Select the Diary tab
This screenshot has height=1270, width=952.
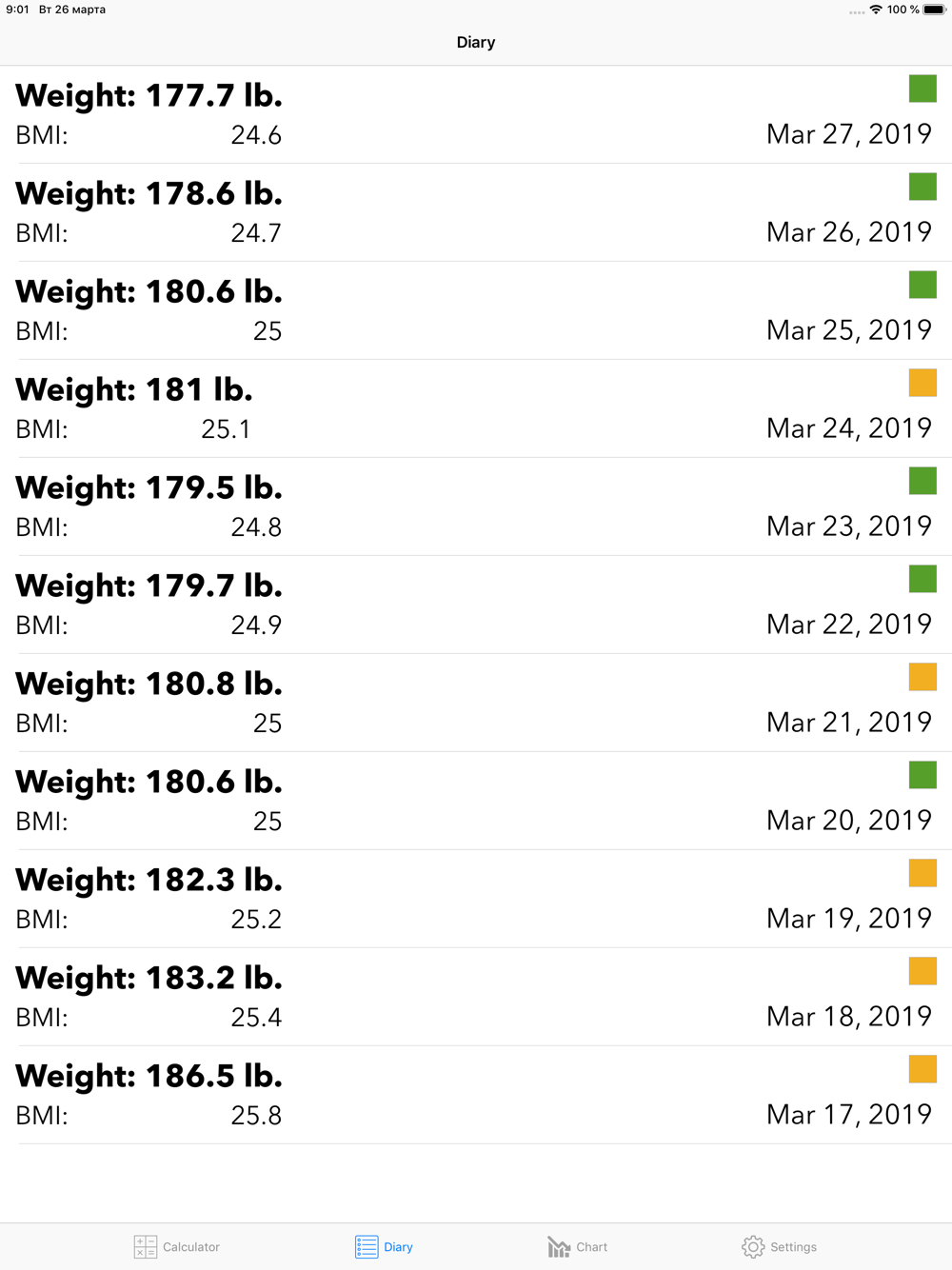coord(384,1246)
